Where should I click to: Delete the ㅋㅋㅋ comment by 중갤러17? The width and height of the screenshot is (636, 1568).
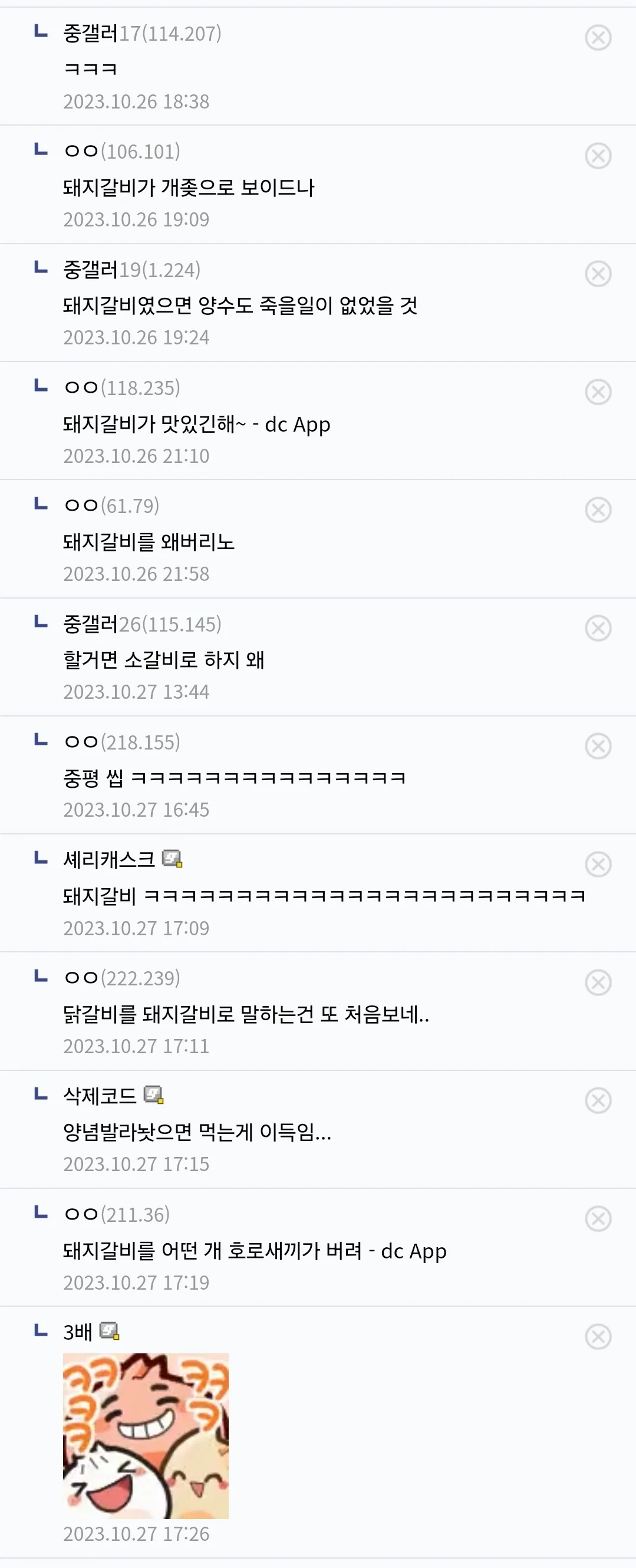[x=598, y=38]
